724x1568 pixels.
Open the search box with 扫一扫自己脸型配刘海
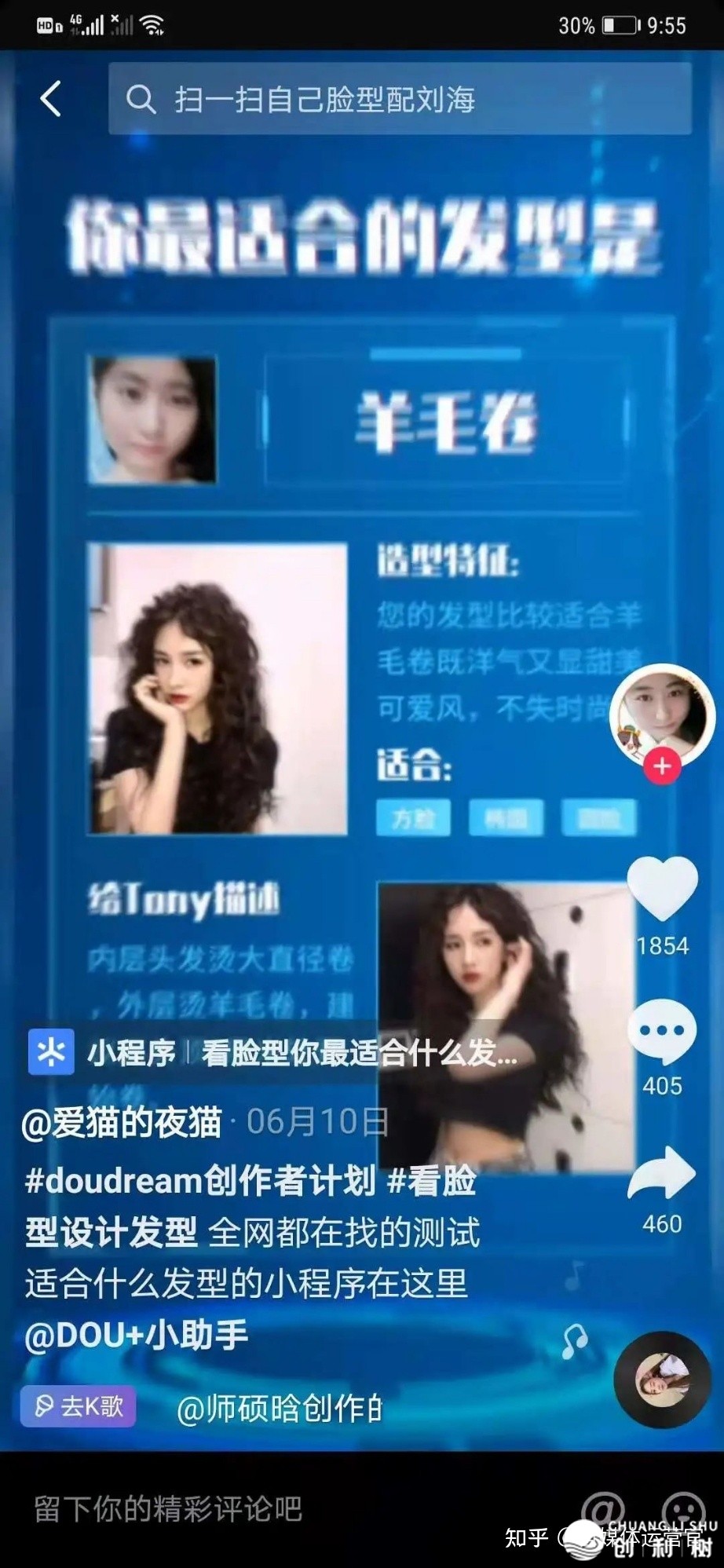coord(399,100)
